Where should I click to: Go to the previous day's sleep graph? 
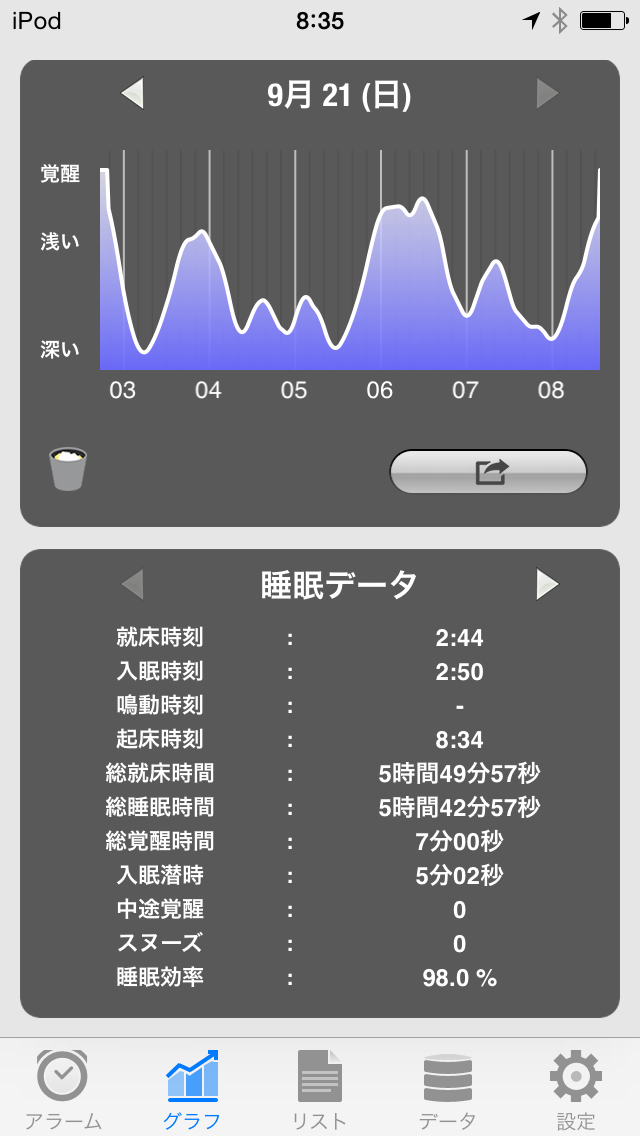[132, 94]
